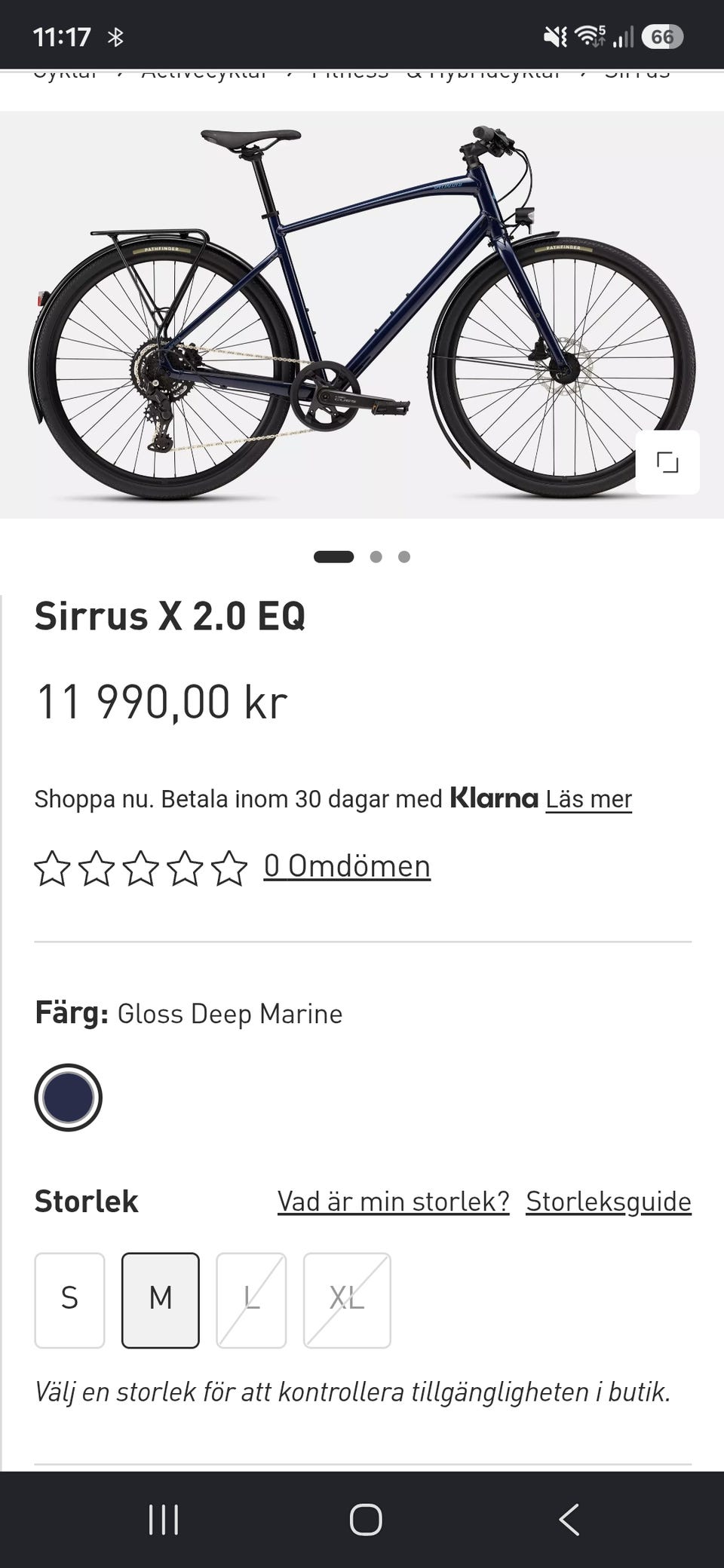This screenshot has height=1568, width=724.
Task: Open the Storleksguide link
Action: [x=609, y=1201]
